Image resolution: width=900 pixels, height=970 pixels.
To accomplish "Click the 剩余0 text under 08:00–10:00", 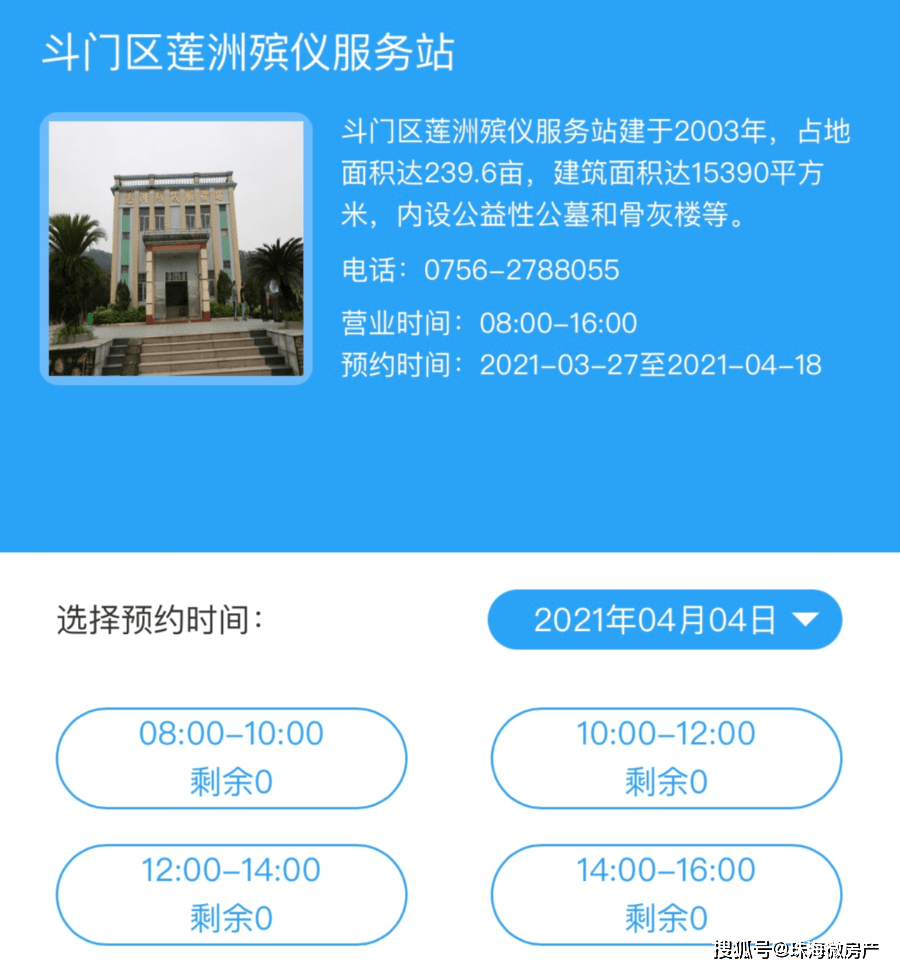I will [x=231, y=785].
